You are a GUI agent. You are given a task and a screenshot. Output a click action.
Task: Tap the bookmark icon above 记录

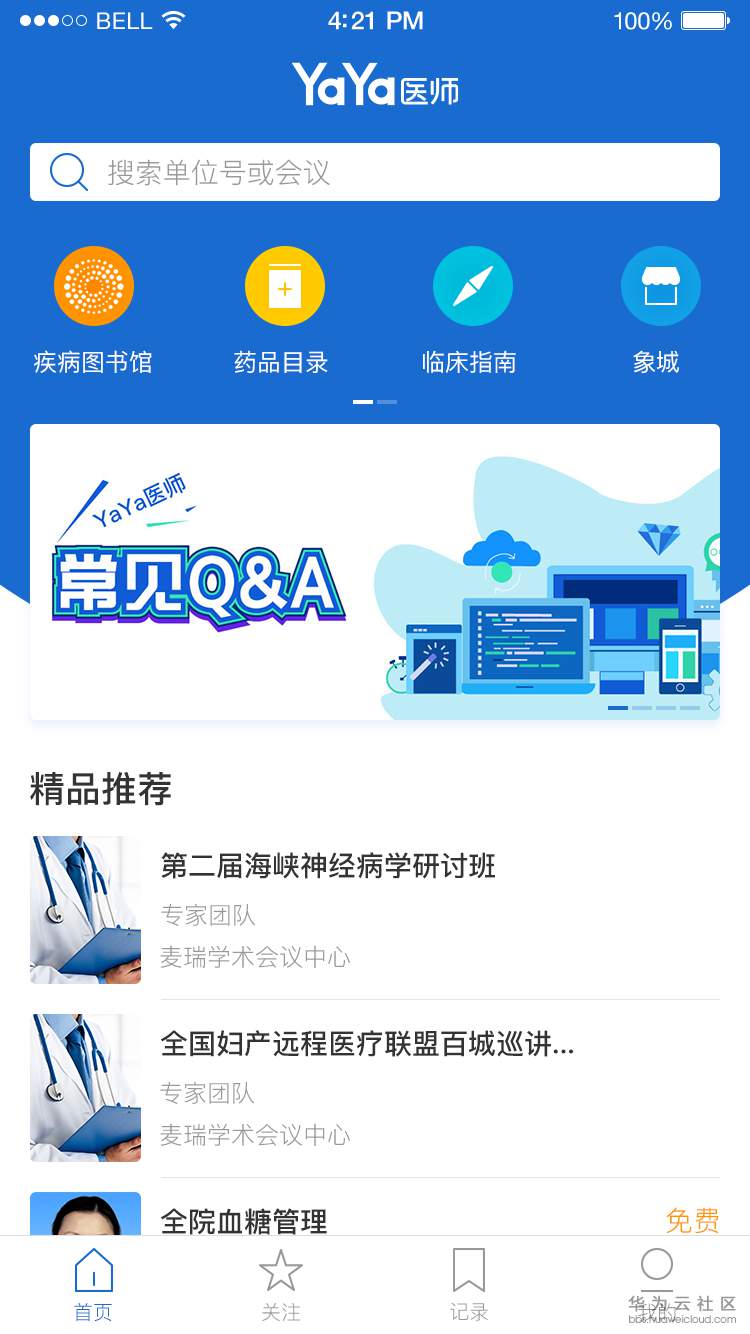(x=469, y=1268)
